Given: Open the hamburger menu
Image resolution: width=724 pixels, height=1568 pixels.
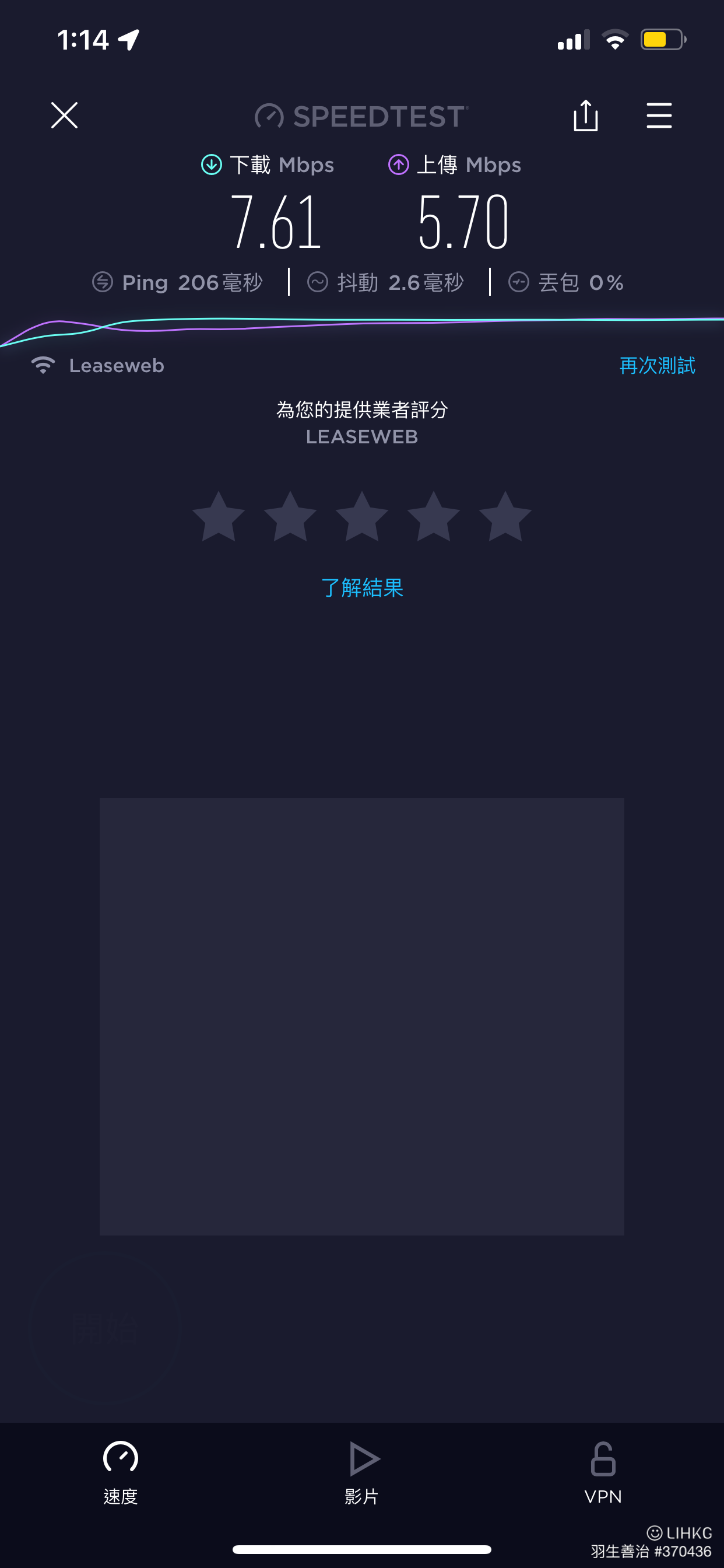Looking at the screenshot, I should point(659,115).
